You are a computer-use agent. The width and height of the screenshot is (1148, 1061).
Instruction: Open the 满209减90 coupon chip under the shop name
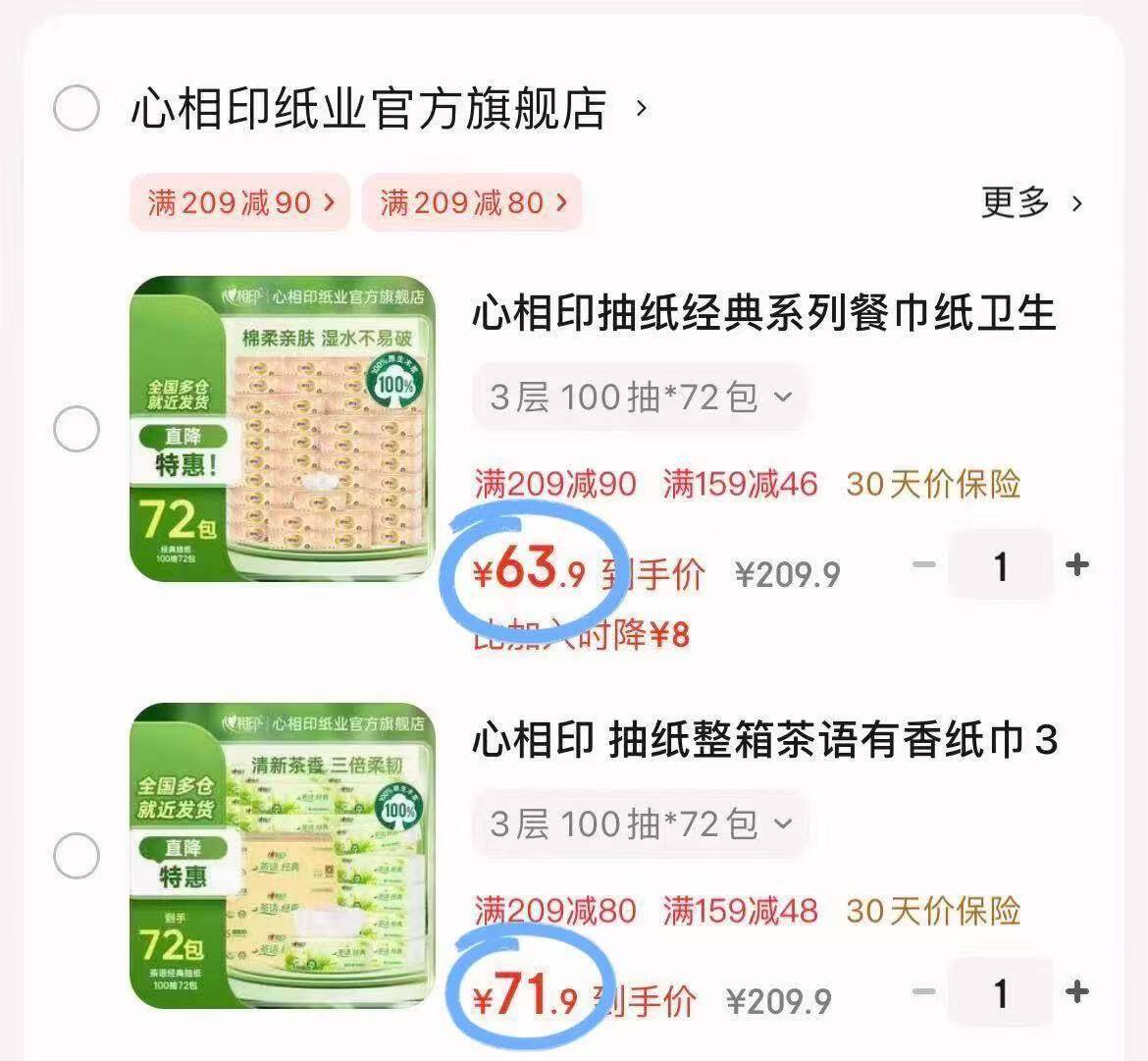pyautogui.click(x=240, y=203)
